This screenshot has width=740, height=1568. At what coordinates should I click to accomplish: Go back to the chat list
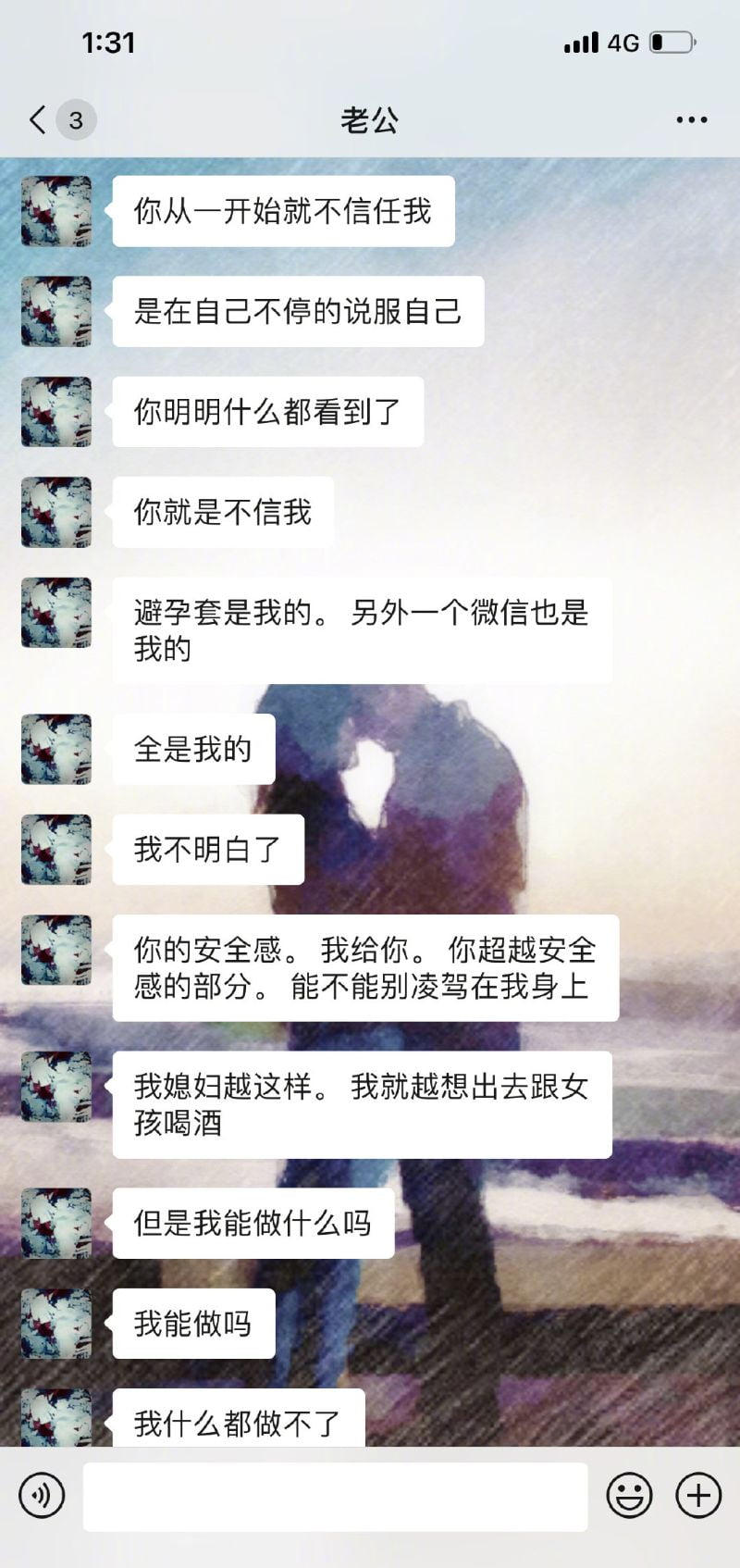tap(39, 119)
